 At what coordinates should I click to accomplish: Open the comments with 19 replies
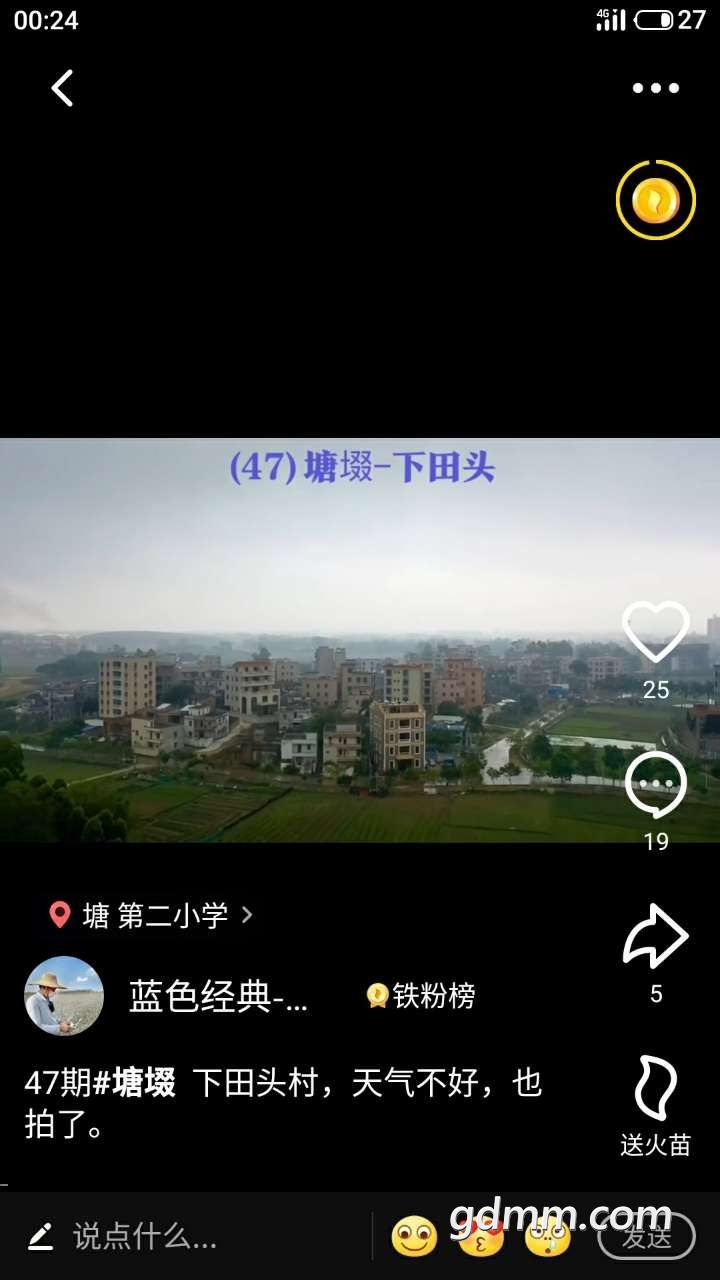(x=656, y=786)
